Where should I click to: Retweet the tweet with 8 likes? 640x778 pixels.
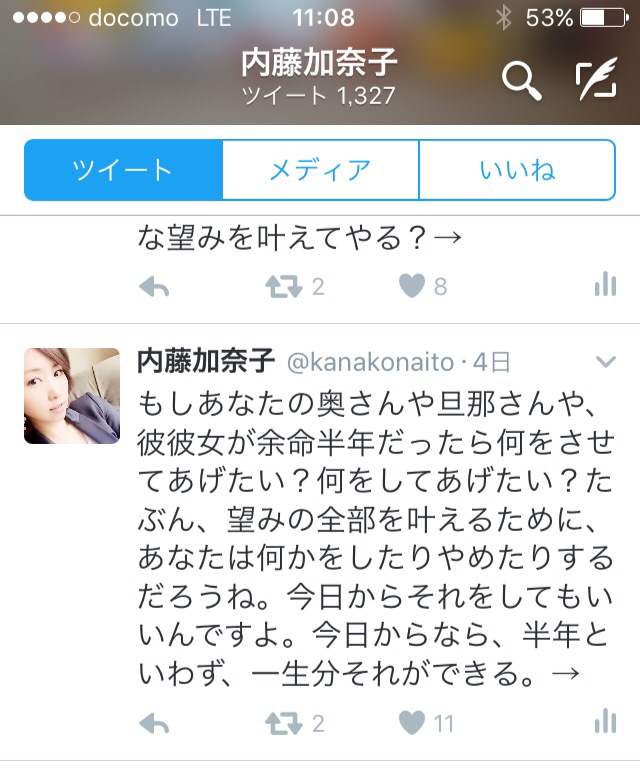point(285,287)
